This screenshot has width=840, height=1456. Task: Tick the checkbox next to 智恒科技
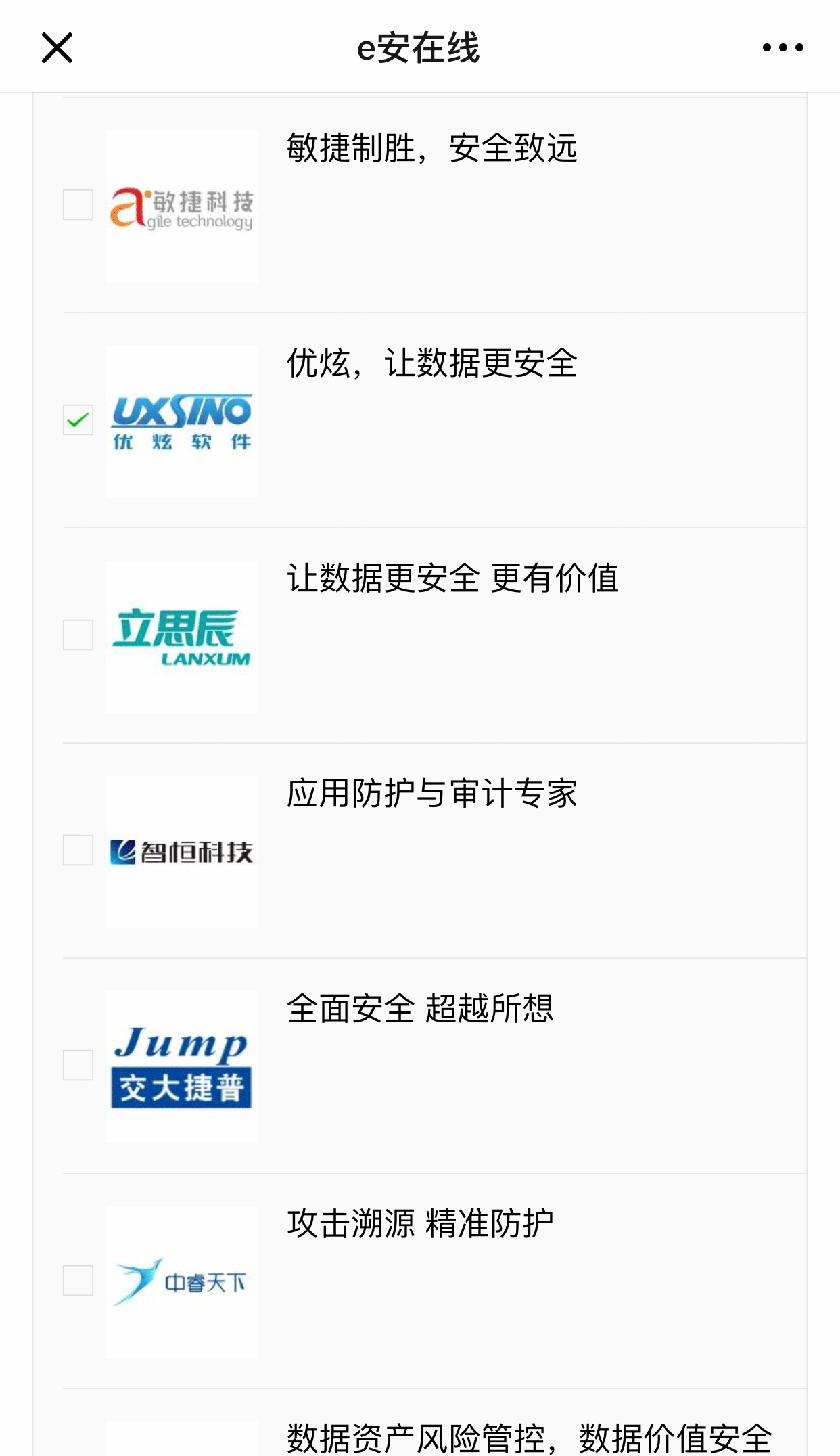78,850
